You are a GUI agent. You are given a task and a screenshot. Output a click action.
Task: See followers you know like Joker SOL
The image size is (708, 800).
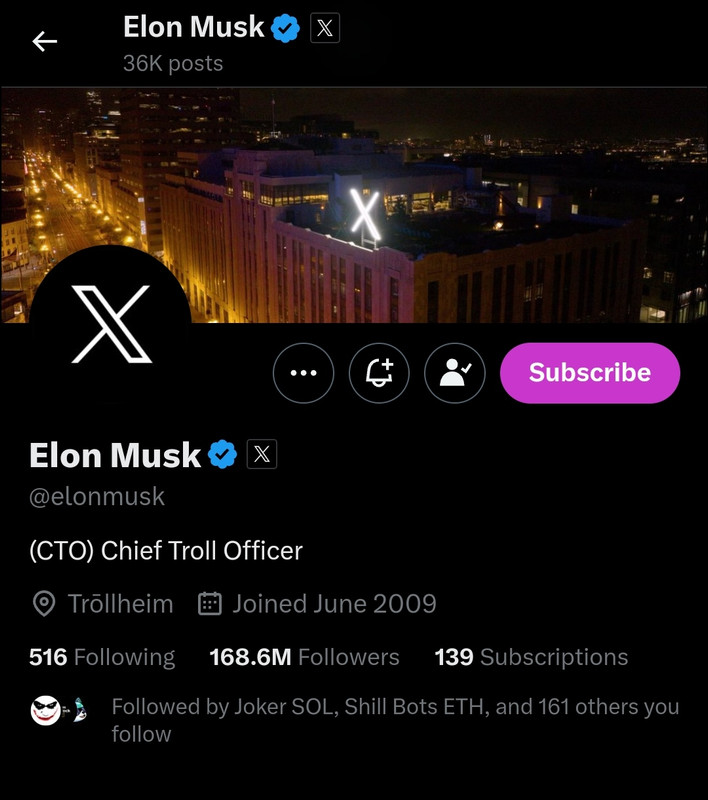point(394,719)
